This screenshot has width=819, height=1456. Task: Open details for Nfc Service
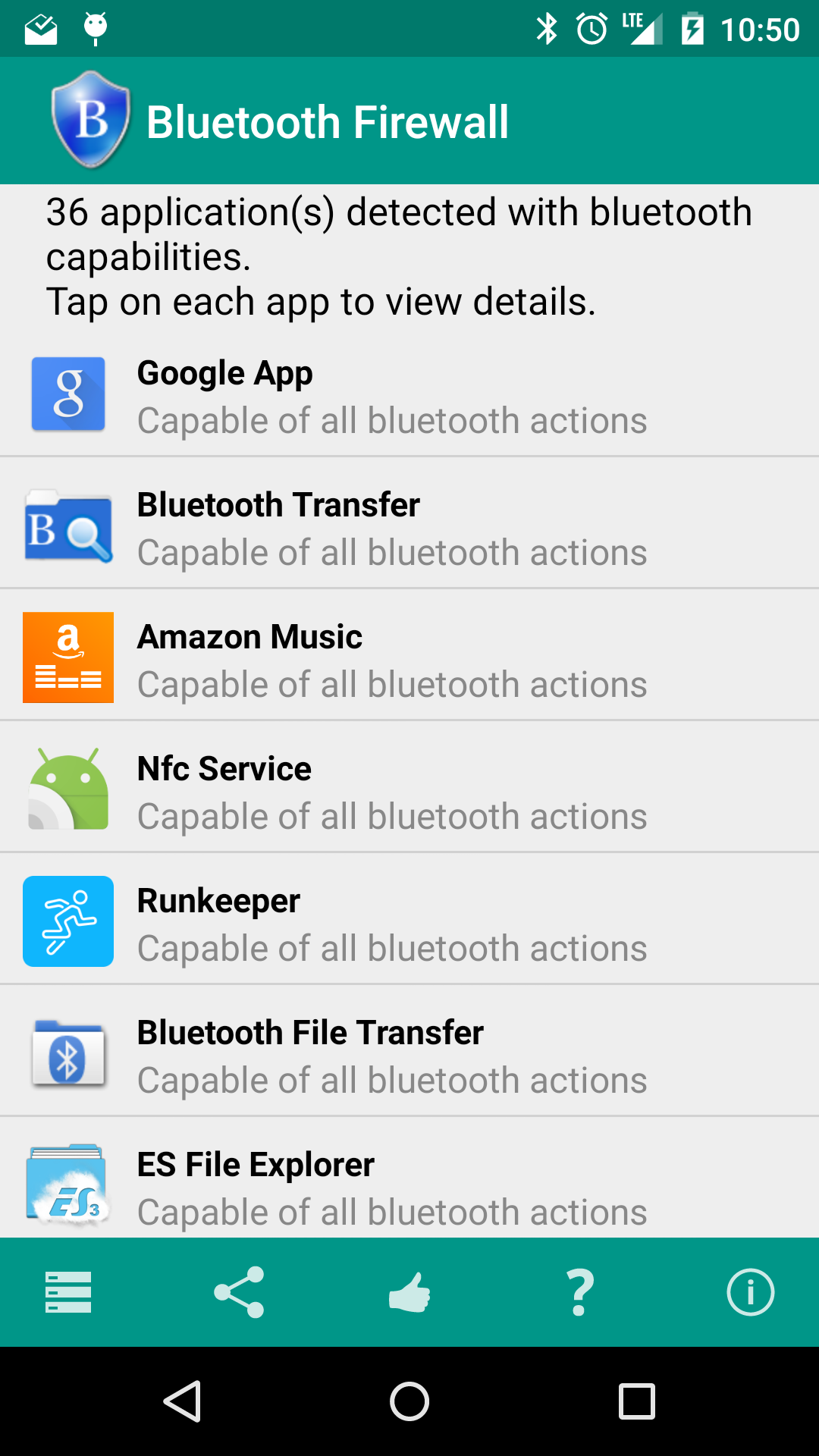coord(409,789)
